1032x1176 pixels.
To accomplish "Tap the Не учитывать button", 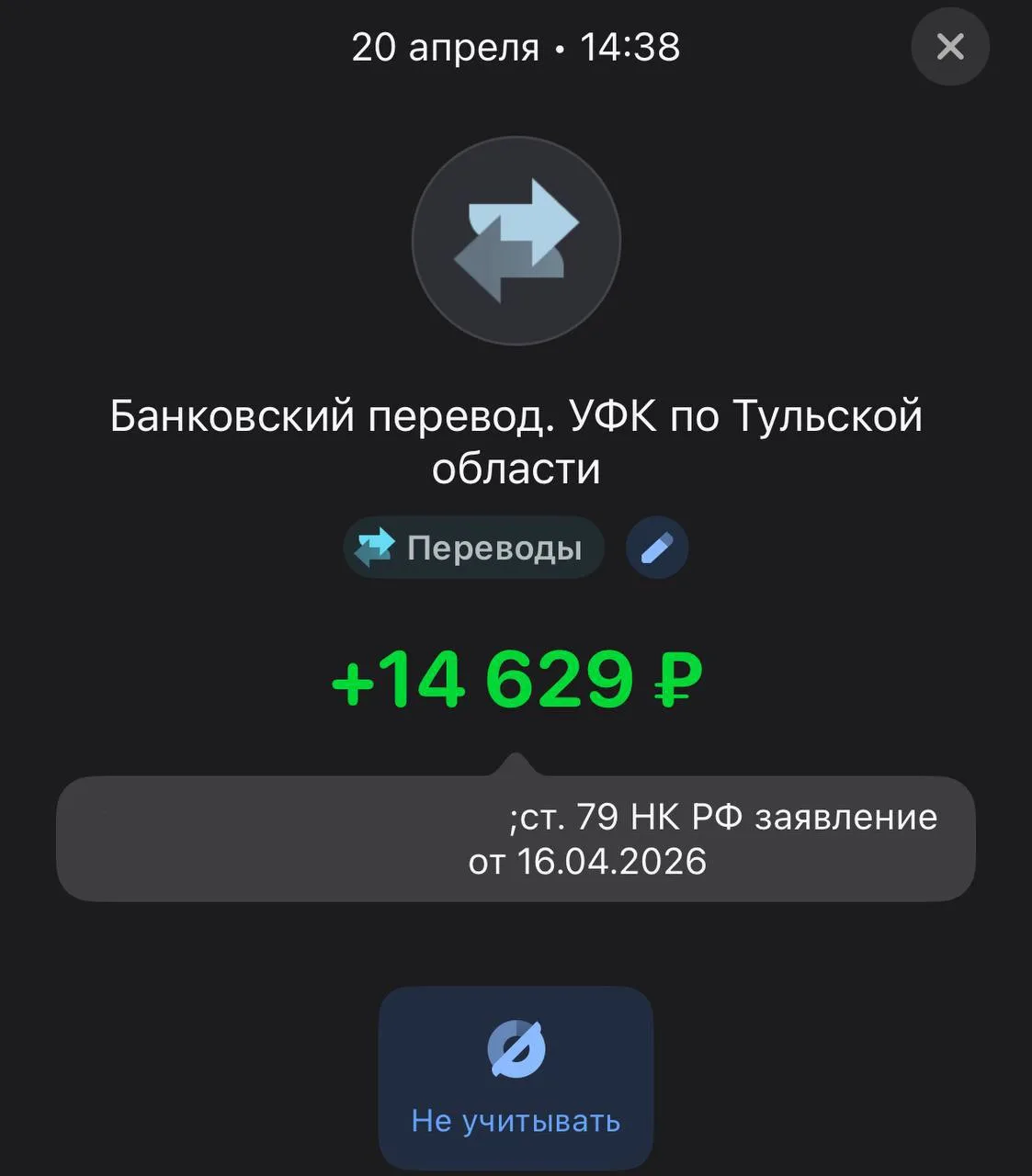I will pos(516,1077).
